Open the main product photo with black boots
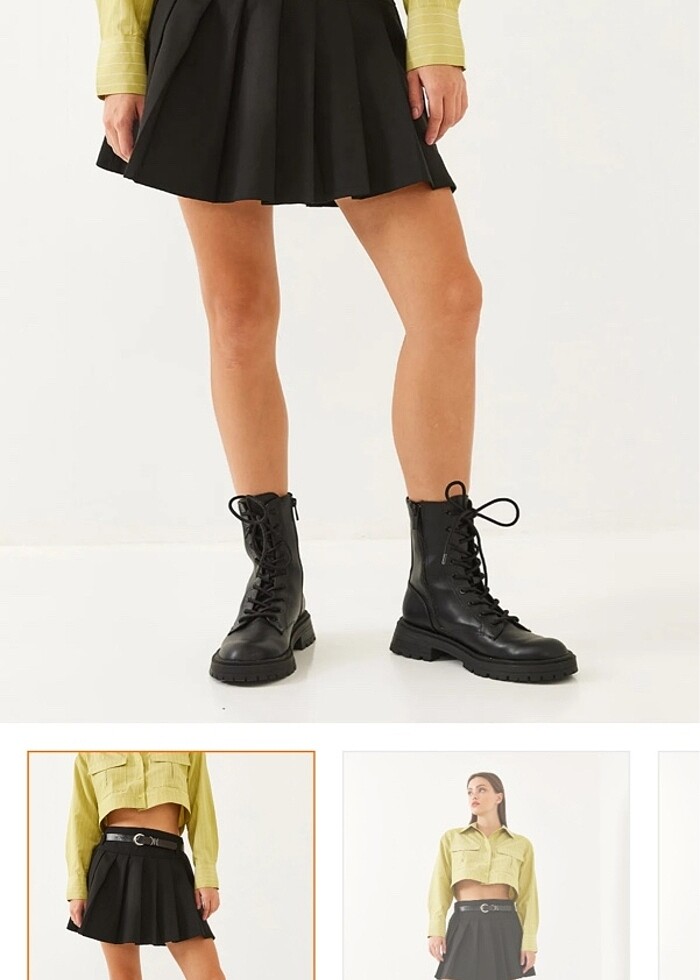The width and height of the screenshot is (700, 980). [x=350, y=360]
